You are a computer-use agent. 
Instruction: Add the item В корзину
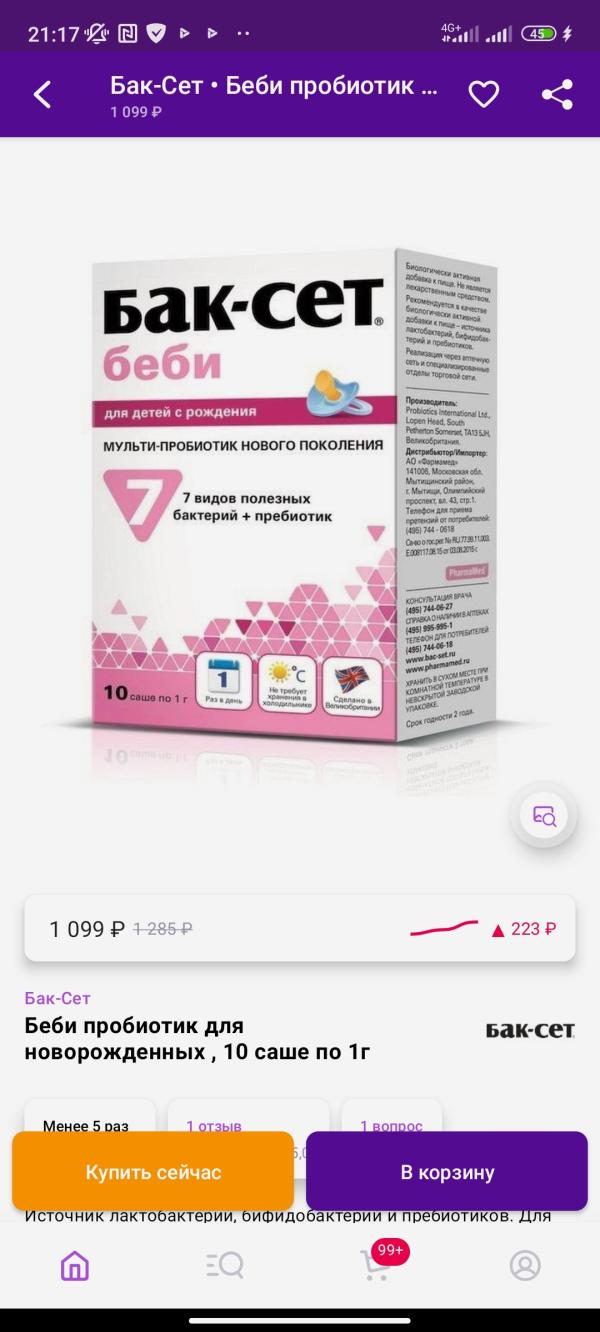[x=447, y=1172]
